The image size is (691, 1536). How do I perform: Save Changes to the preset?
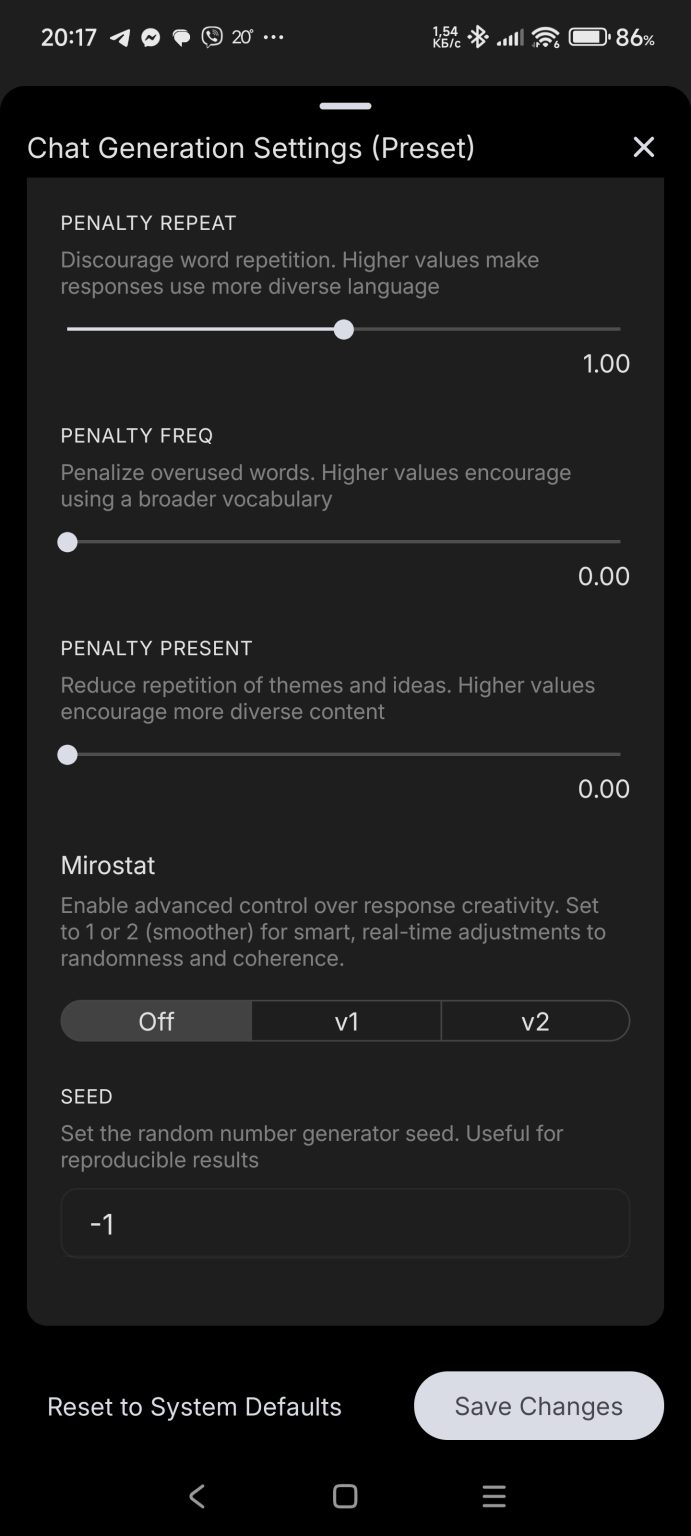pyautogui.click(x=538, y=1406)
